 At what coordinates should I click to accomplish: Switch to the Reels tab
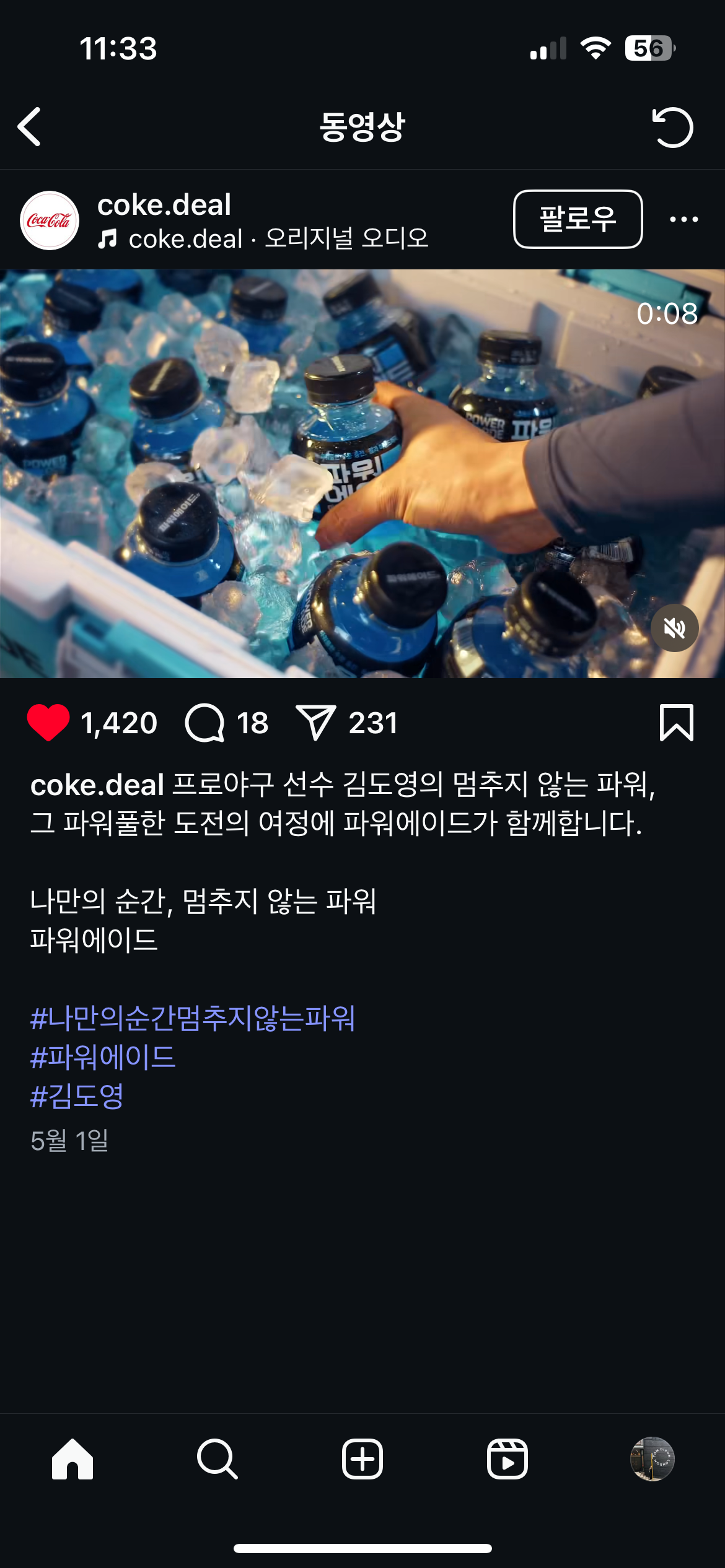pos(507,1459)
